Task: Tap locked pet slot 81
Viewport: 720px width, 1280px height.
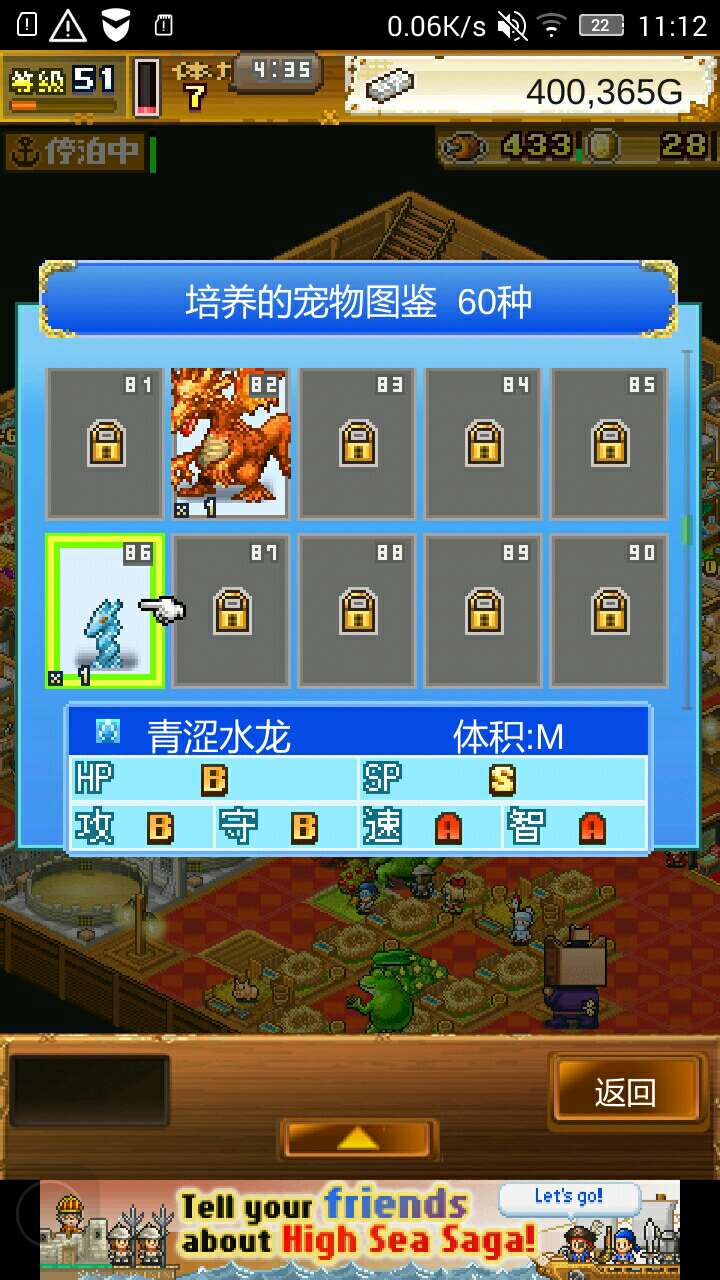Action: pyautogui.click(x=105, y=443)
